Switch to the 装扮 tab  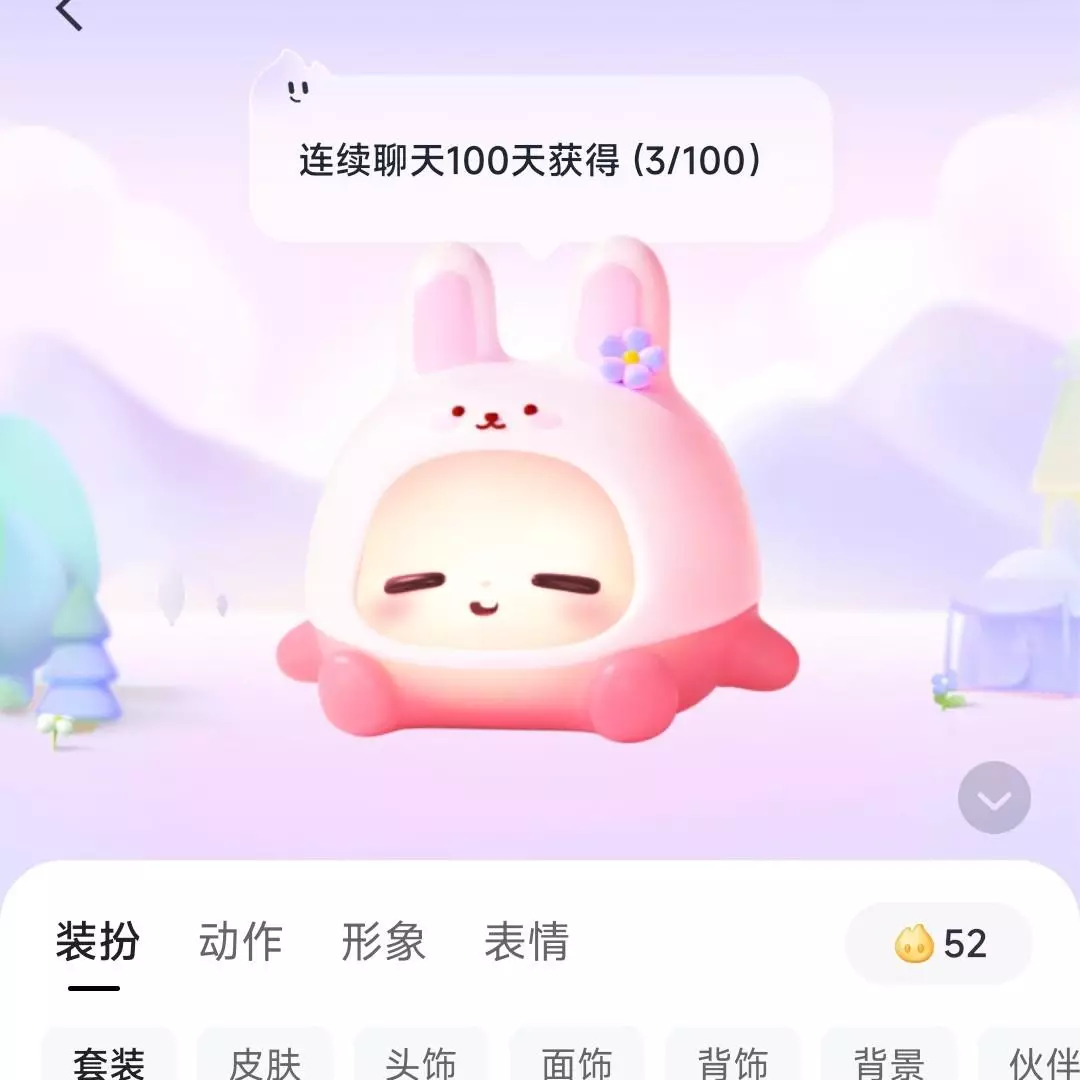point(97,943)
